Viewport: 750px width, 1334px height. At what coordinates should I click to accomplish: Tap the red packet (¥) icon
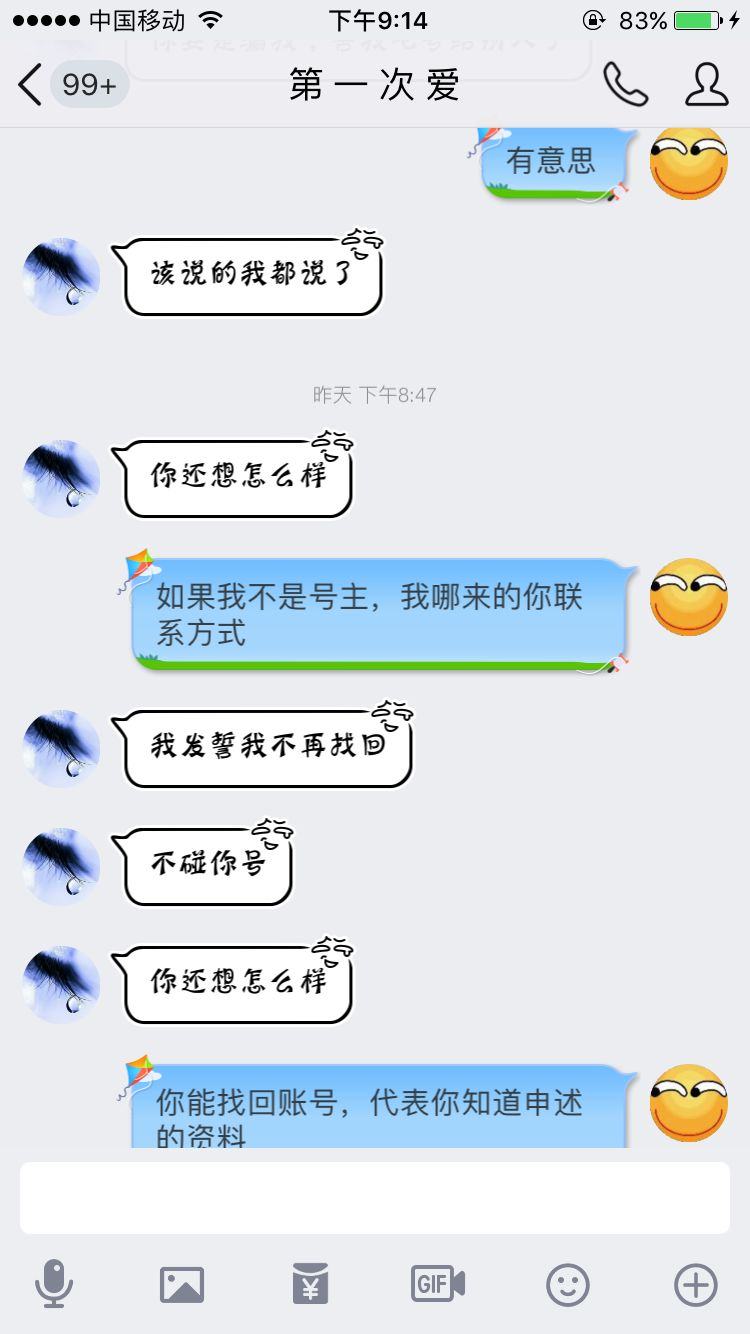point(308,1286)
